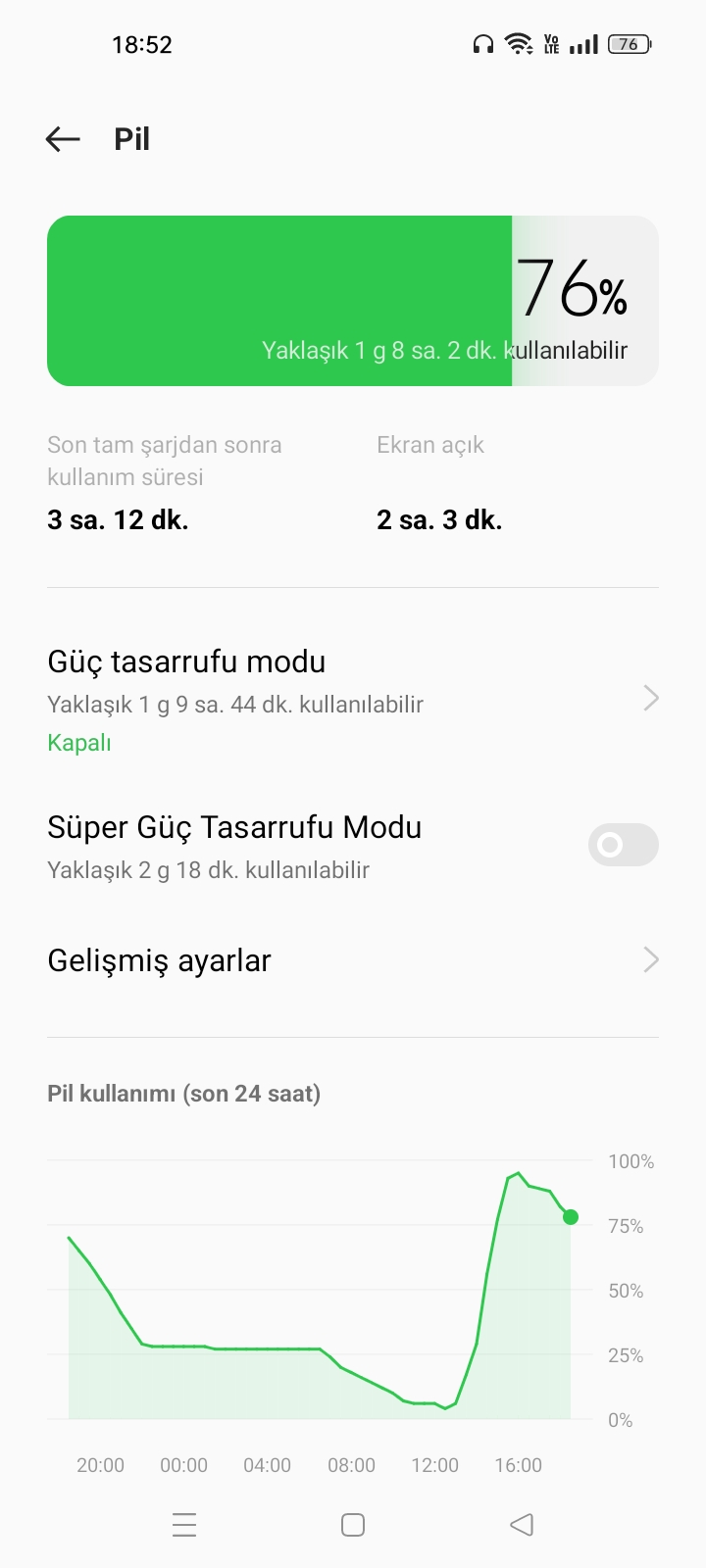Open Gelişmiş ayarlar
This screenshot has width=706, height=1568.
click(x=351, y=960)
